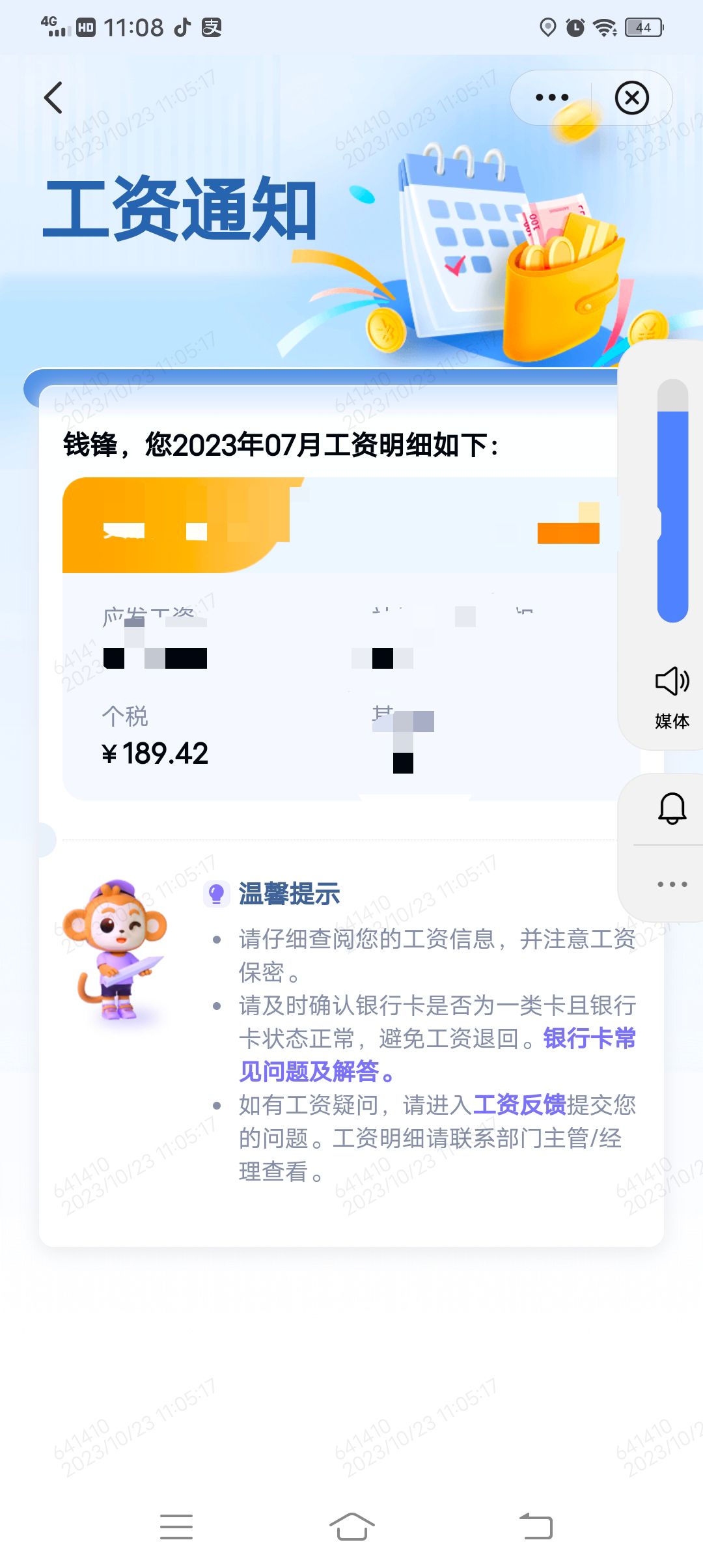Go back using the top-left arrow
This screenshot has width=703, height=1568.
pyautogui.click(x=53, y=98)
